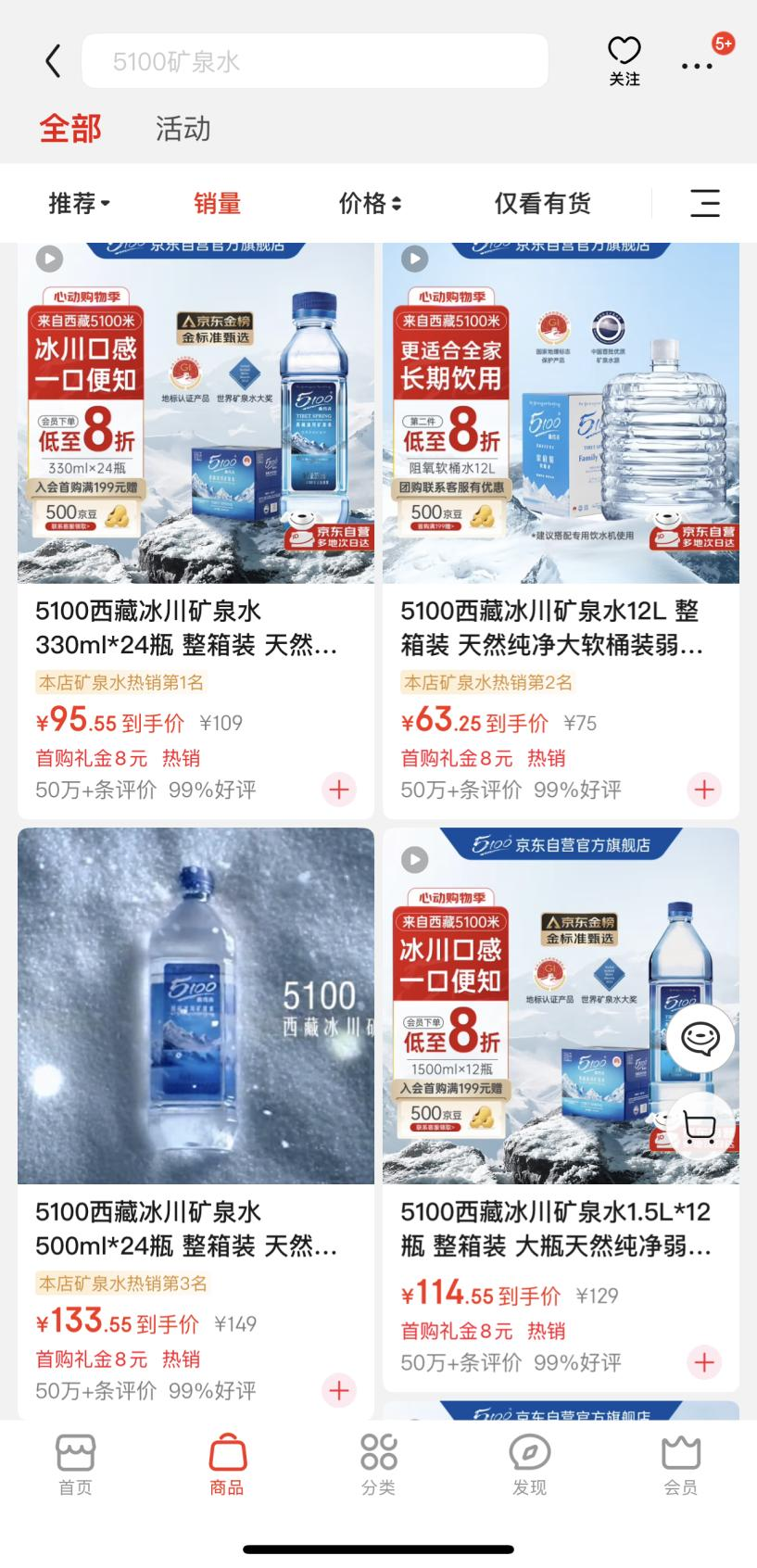This screenshot has width=757, height=1568.
Task: Open the 分类 tab
Action: click(378, 1465)
